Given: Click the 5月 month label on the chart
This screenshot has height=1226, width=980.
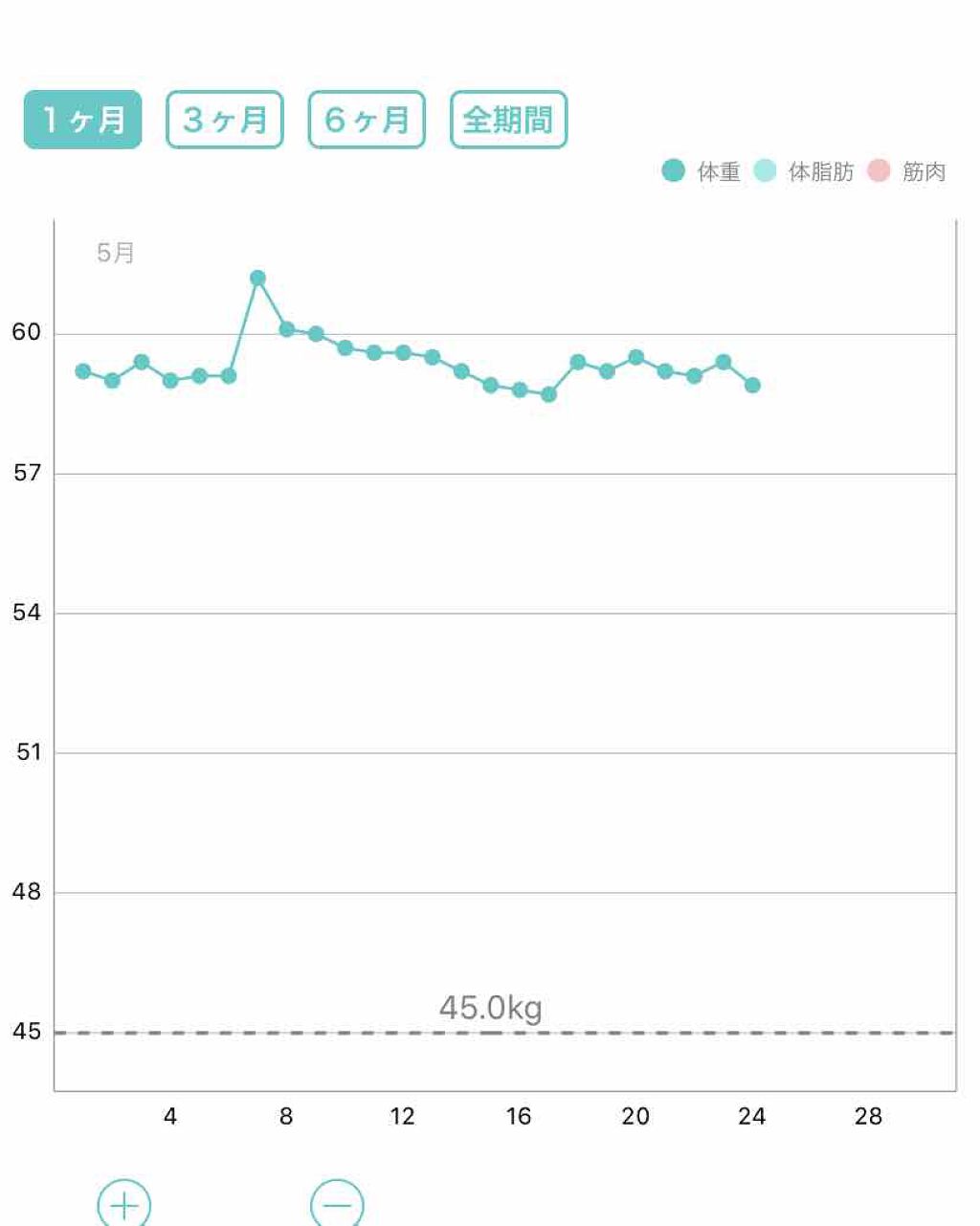Looking at the screenshot, I should (114, 251).
